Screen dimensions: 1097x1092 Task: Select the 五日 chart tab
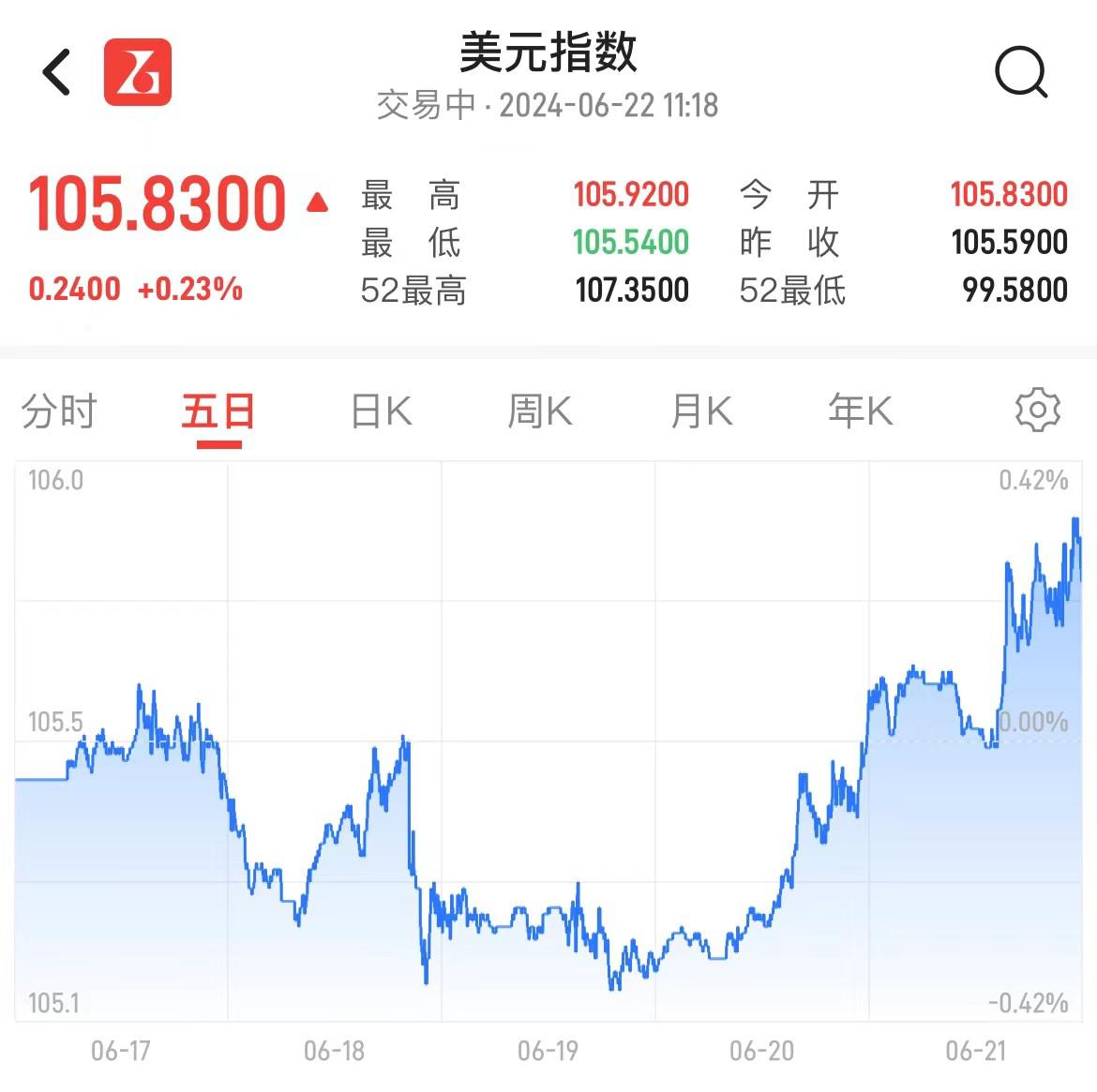pos(218,411)
